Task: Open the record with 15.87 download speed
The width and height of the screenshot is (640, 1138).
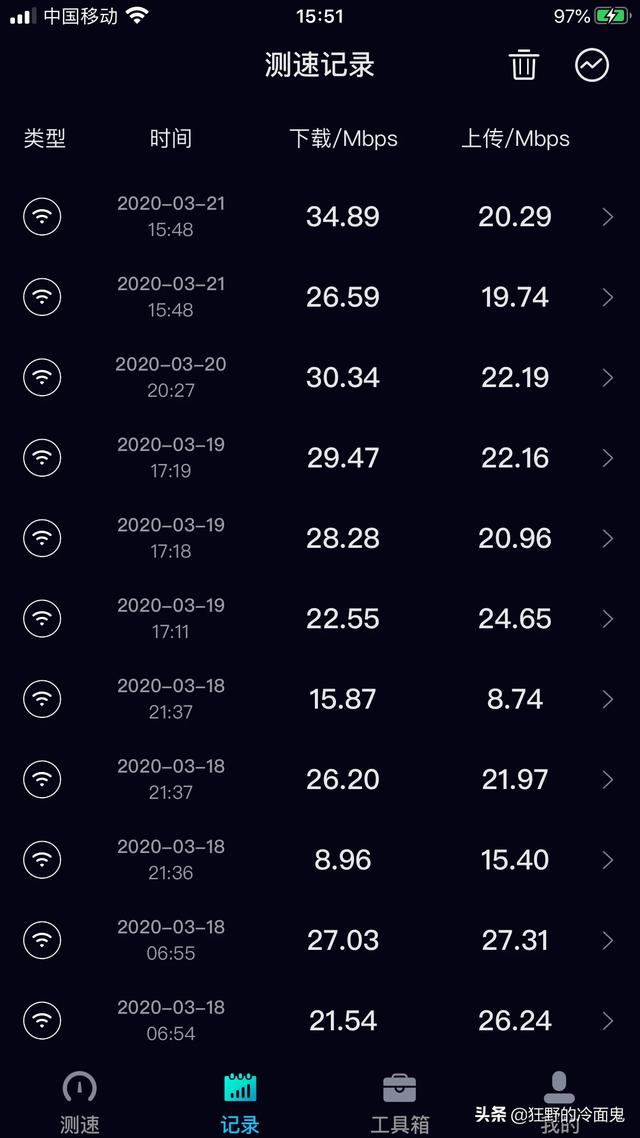Action: [320, 700]
